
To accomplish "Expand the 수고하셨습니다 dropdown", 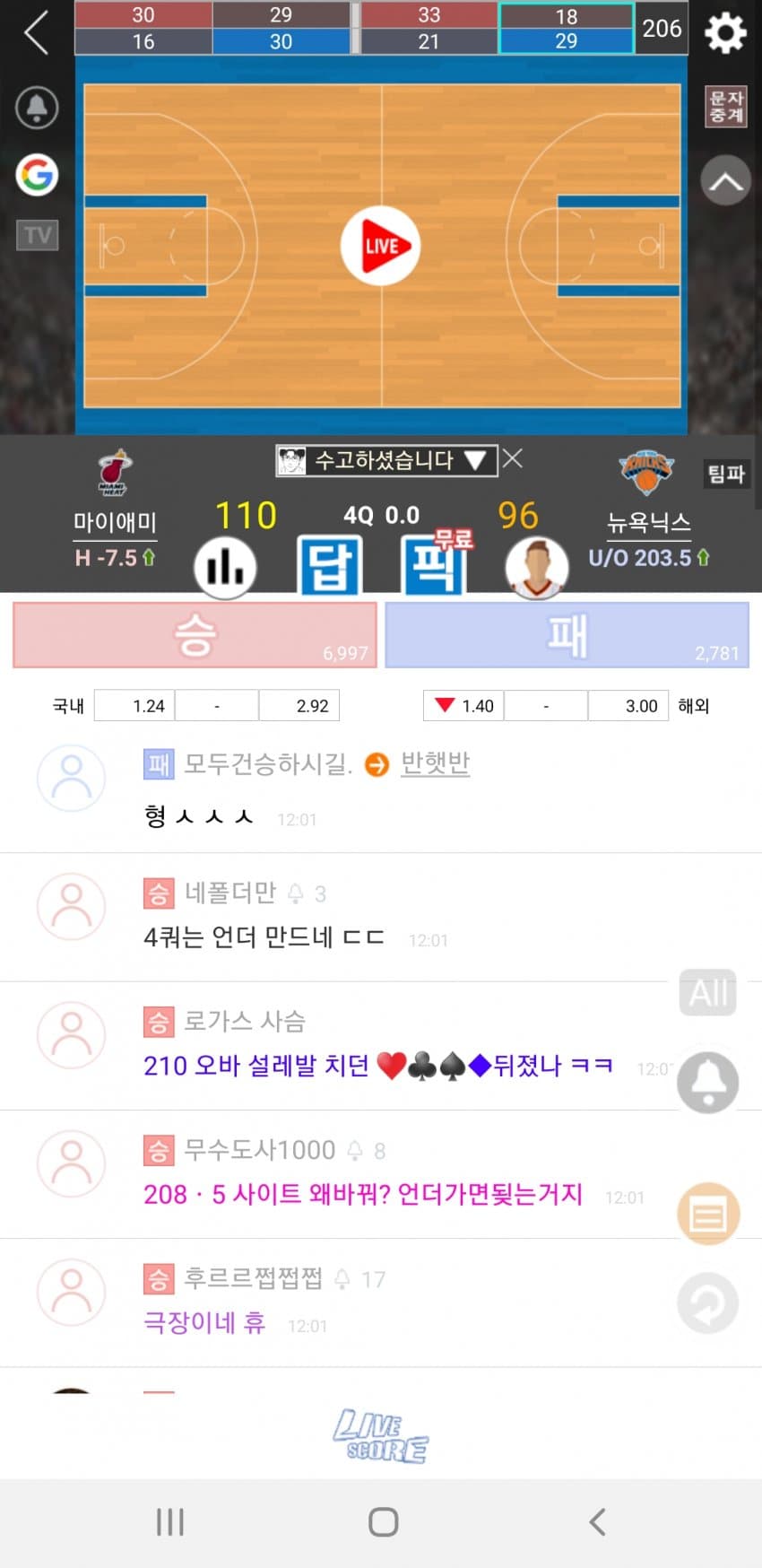I will pos(474,461).
